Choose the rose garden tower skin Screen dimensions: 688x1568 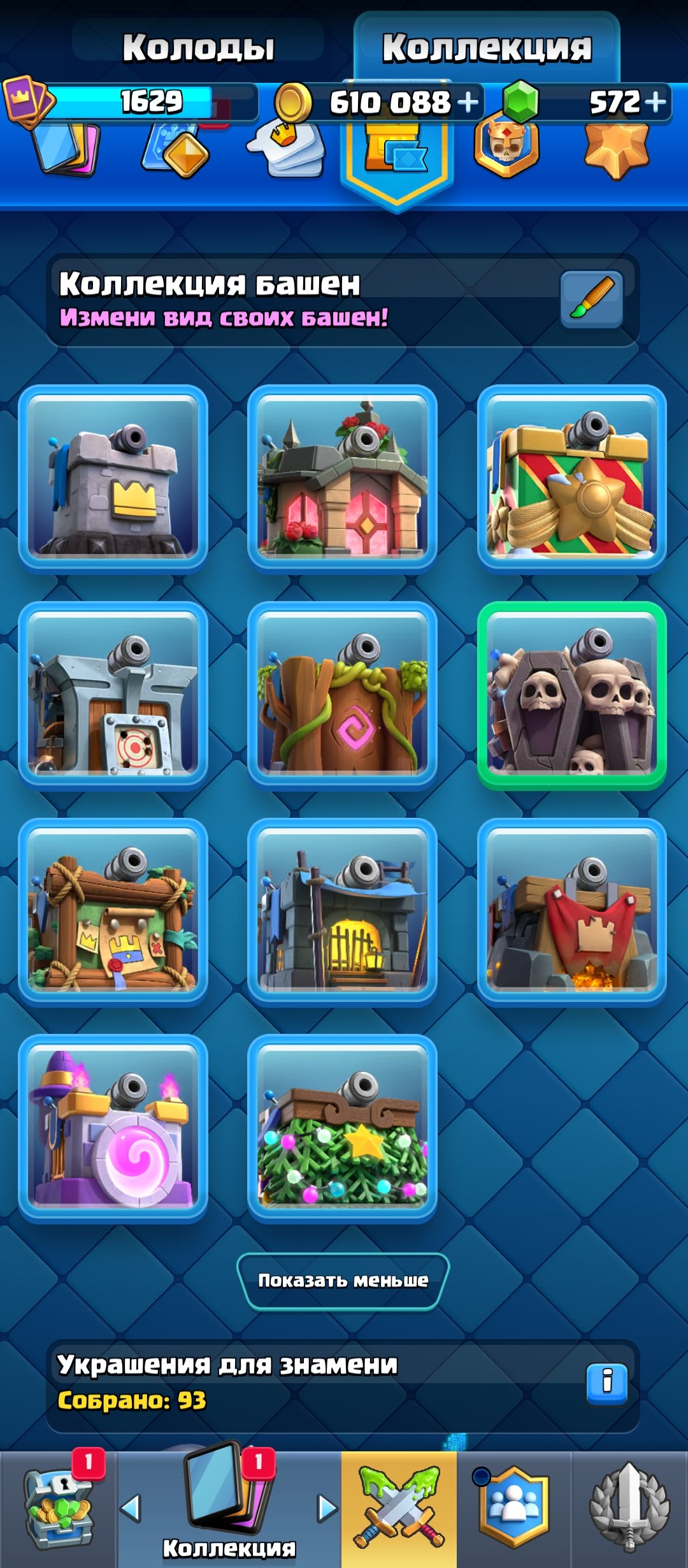[x=343, y=477]
